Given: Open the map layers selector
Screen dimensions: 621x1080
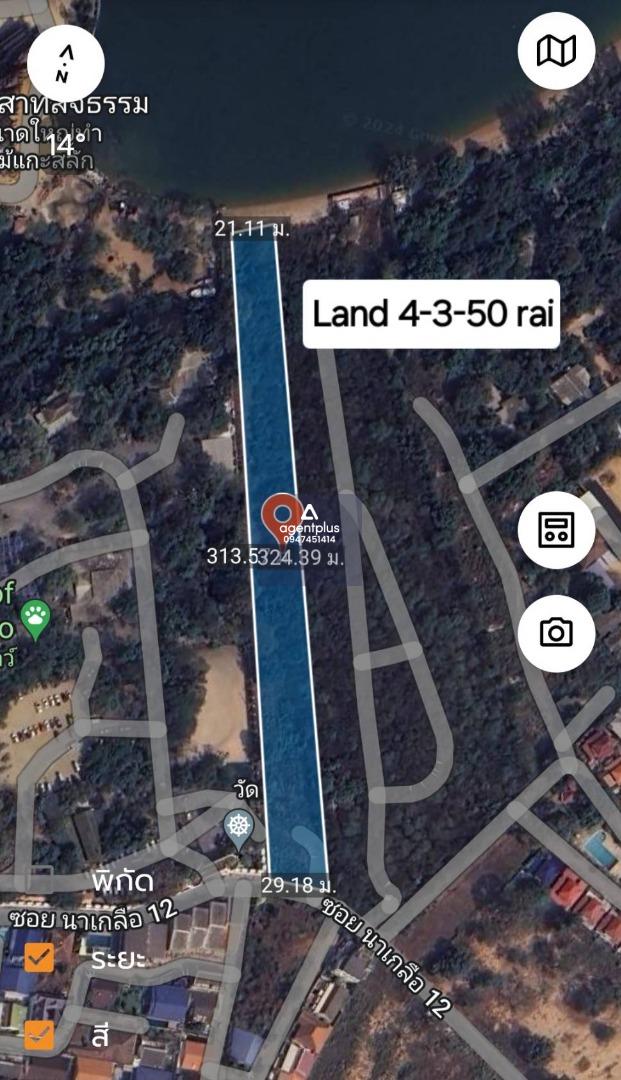Looking at the screenshot, I should [x=556, y=51].
